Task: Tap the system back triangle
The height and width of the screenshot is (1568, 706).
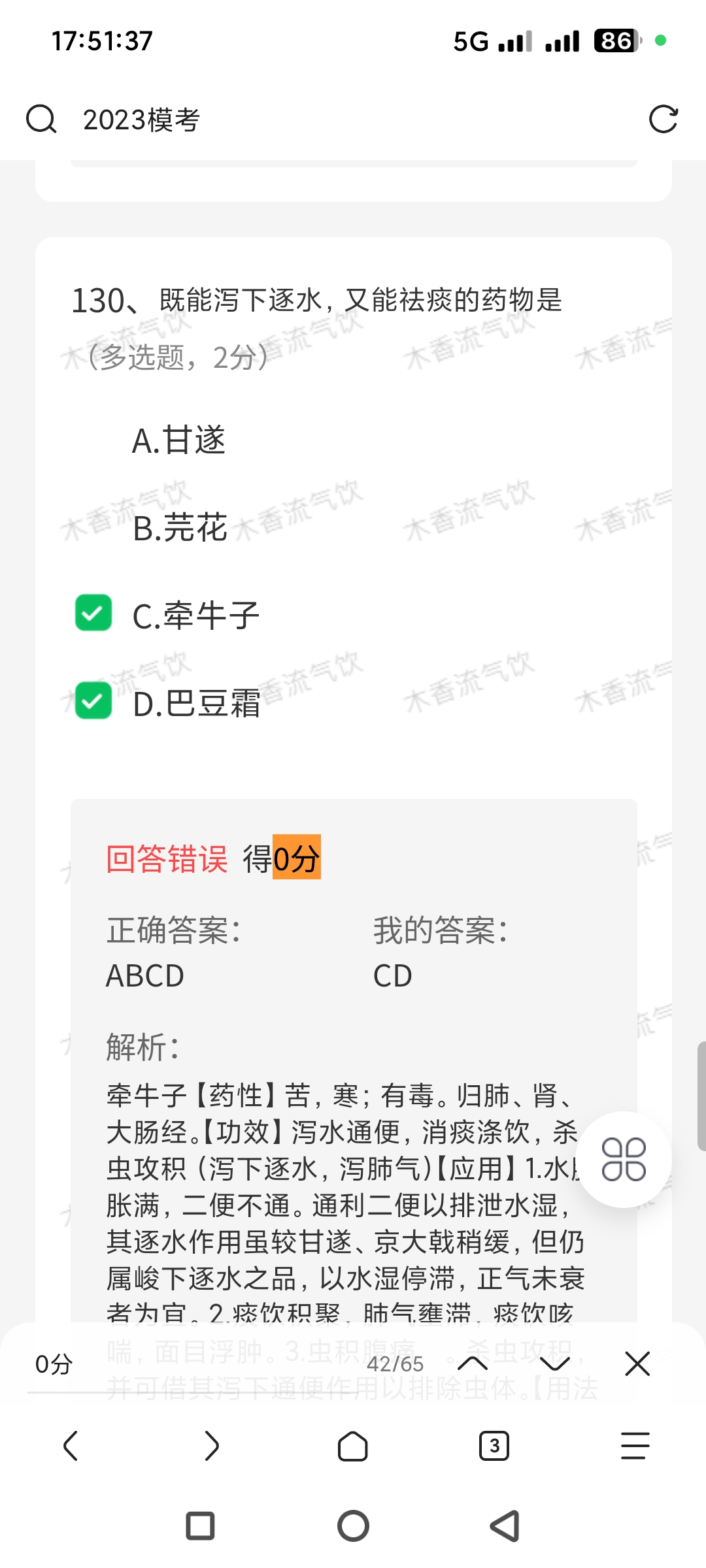Action: click(x=505, y=1526)
